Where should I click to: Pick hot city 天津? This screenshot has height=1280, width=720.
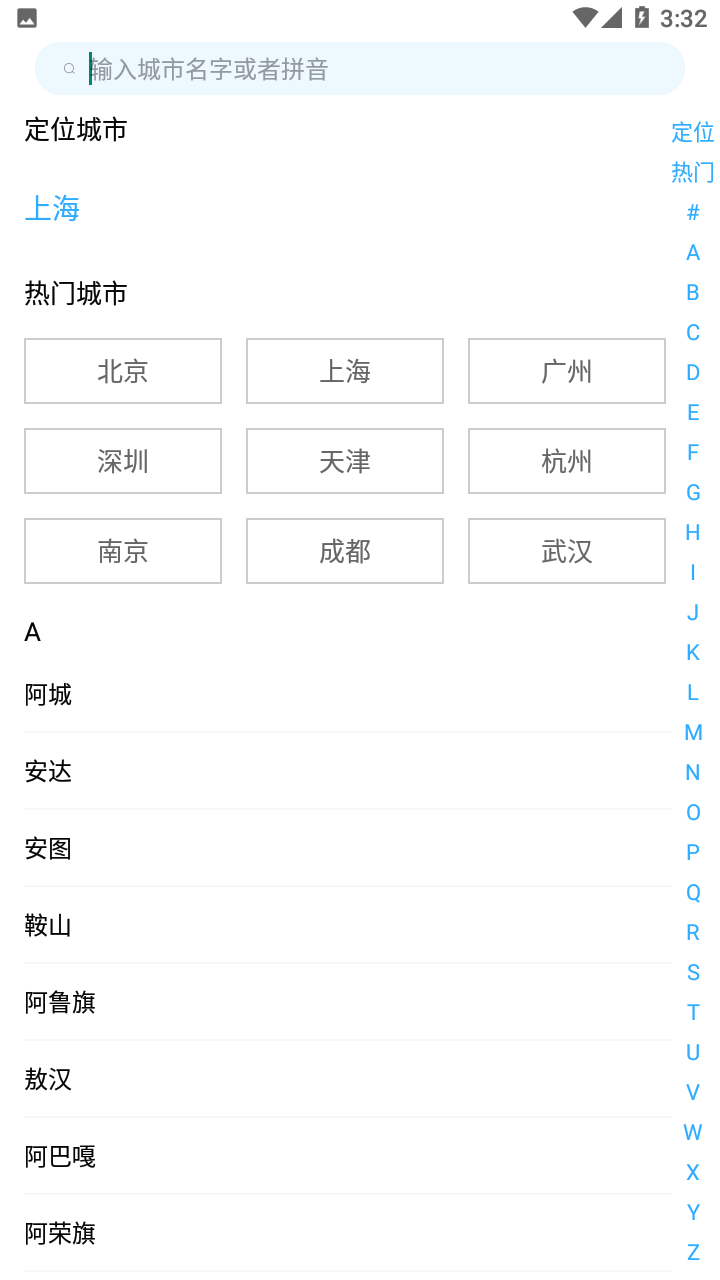[x=345, y=461]
